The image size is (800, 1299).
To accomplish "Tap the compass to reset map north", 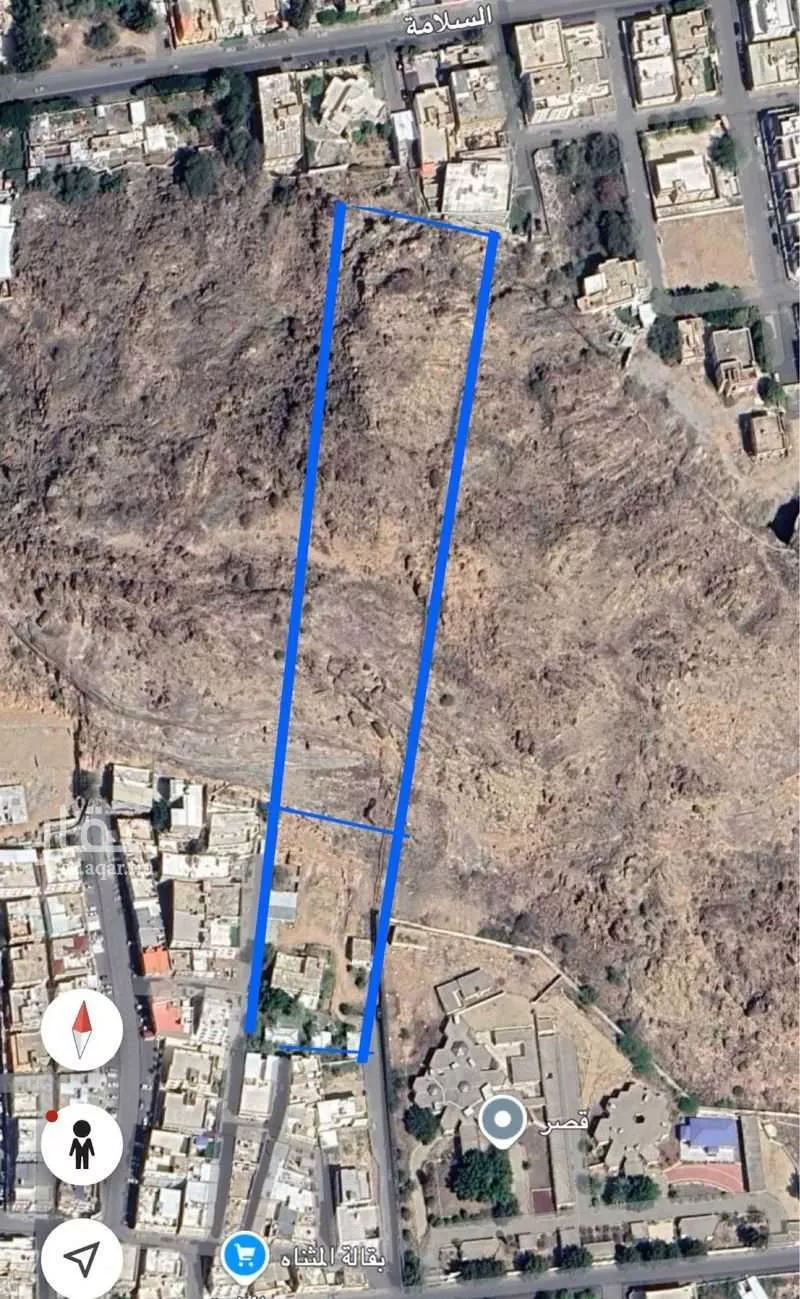I will tap(82, 1029).
